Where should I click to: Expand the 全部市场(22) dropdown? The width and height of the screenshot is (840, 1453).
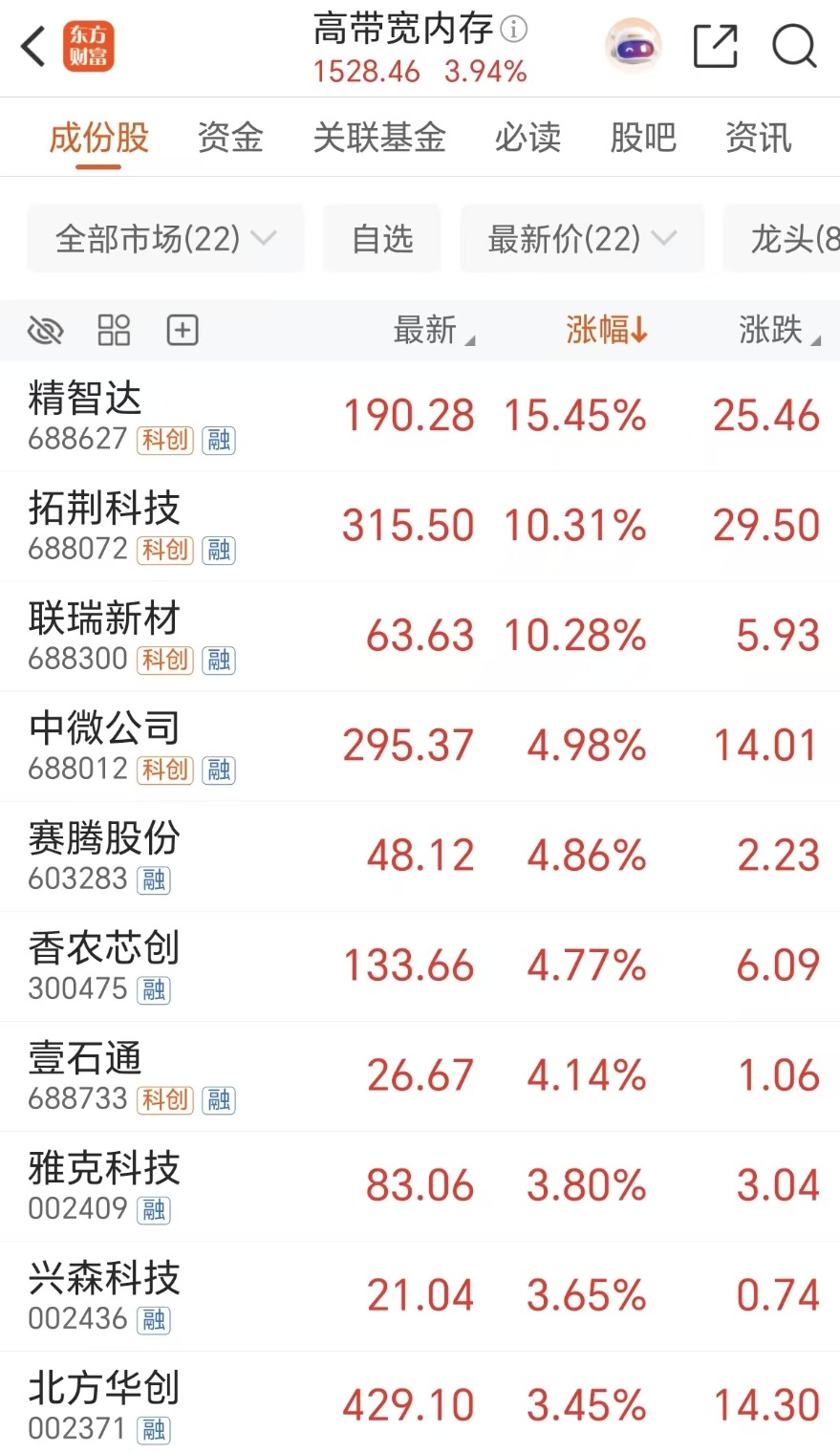165,238
